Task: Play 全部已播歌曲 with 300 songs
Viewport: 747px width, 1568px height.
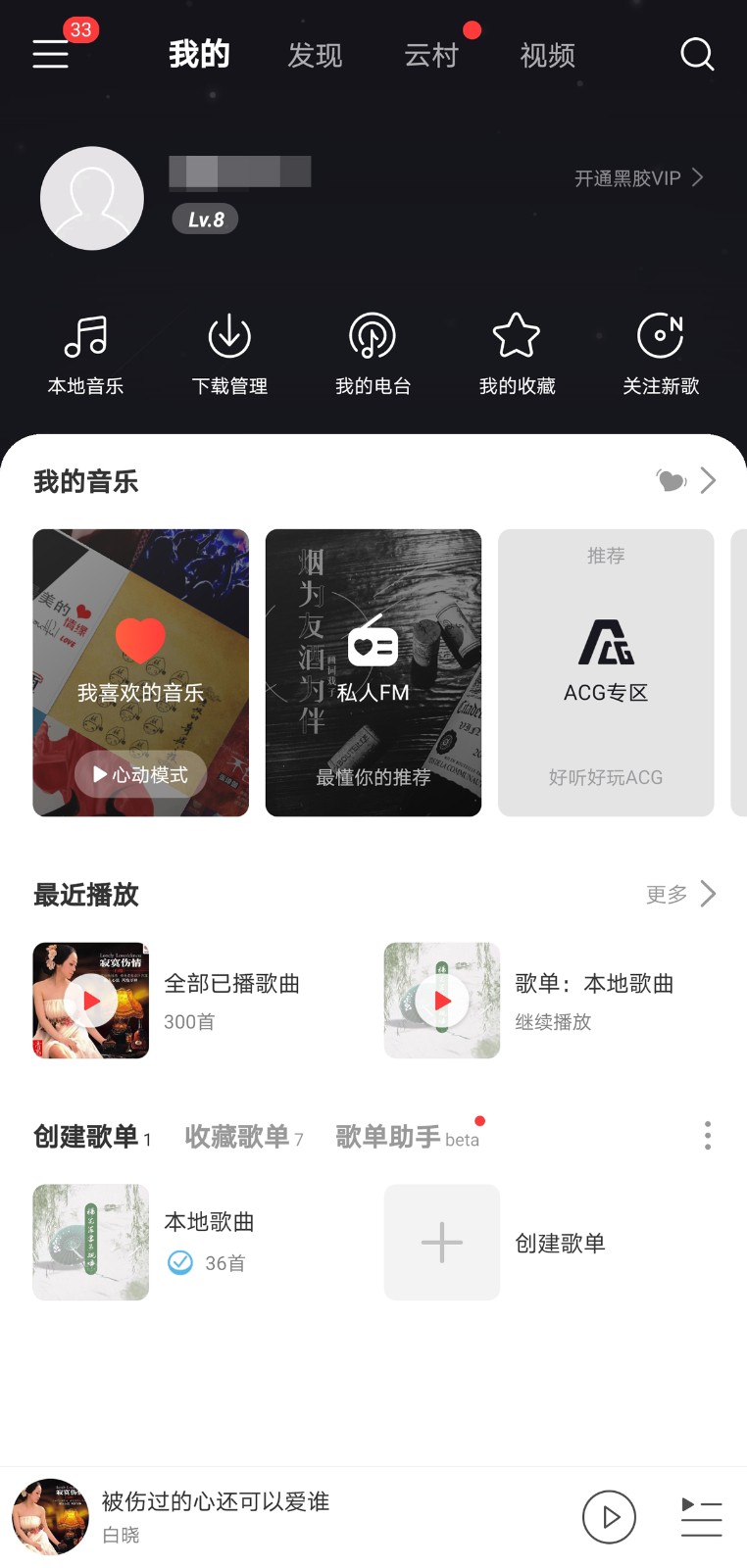Action: [x=91, y=1001]
